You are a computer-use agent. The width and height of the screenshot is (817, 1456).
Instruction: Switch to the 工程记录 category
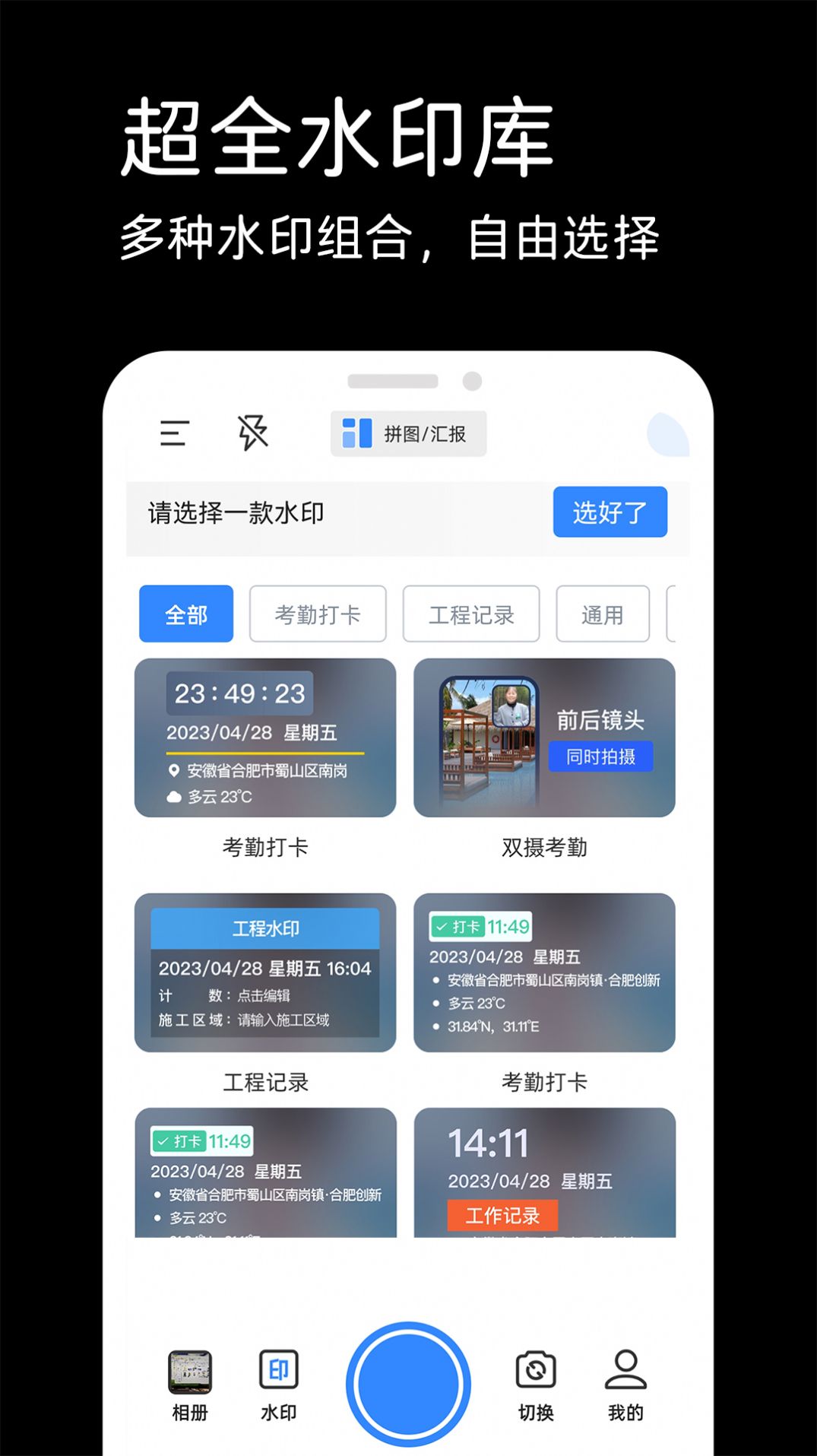tap(472, 614)
